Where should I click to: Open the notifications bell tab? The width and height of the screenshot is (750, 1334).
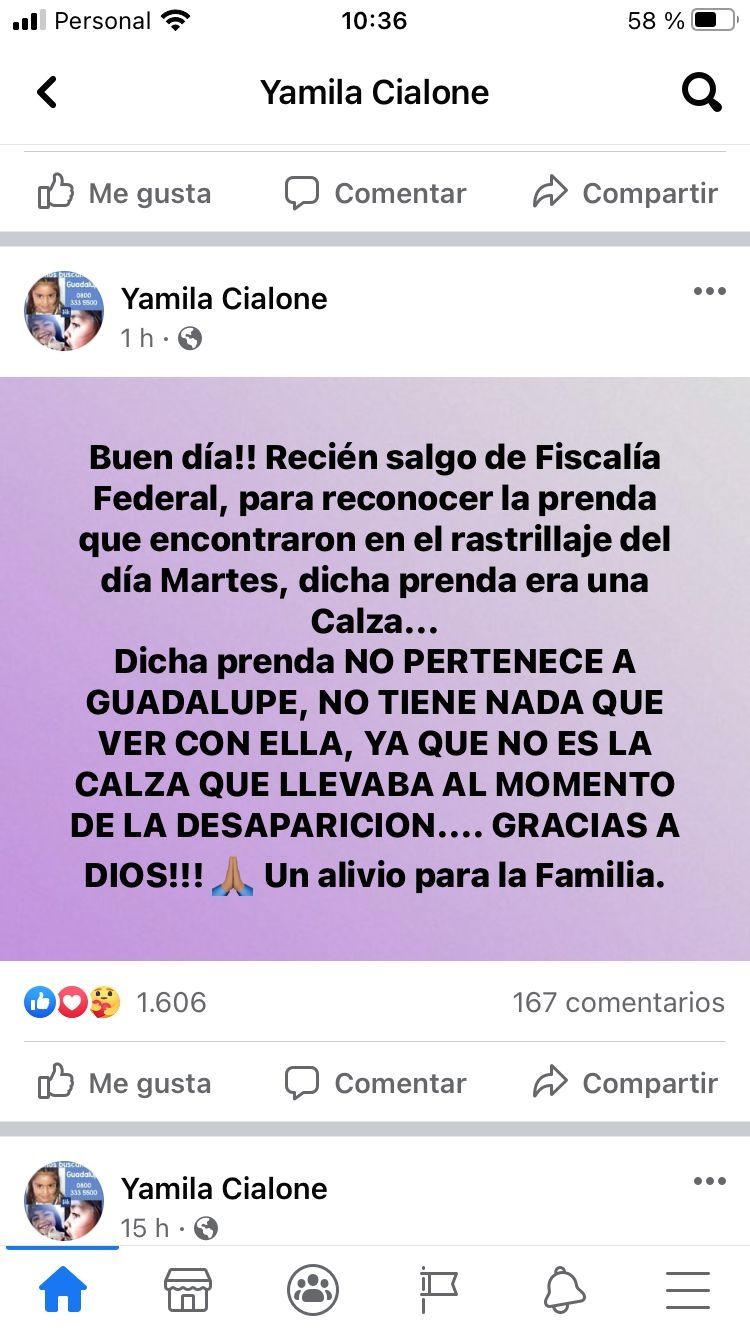point(564,1290)
